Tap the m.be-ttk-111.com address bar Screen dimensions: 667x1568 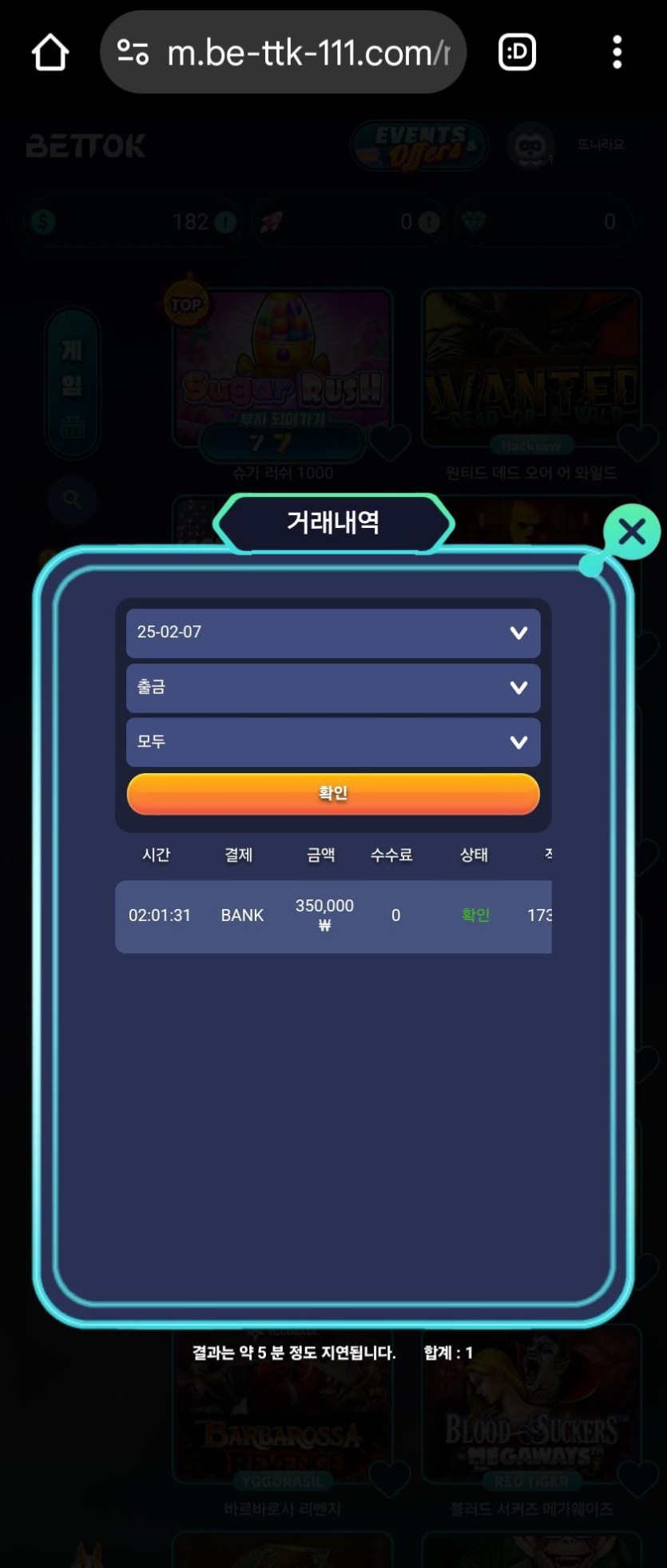[308, 53]
